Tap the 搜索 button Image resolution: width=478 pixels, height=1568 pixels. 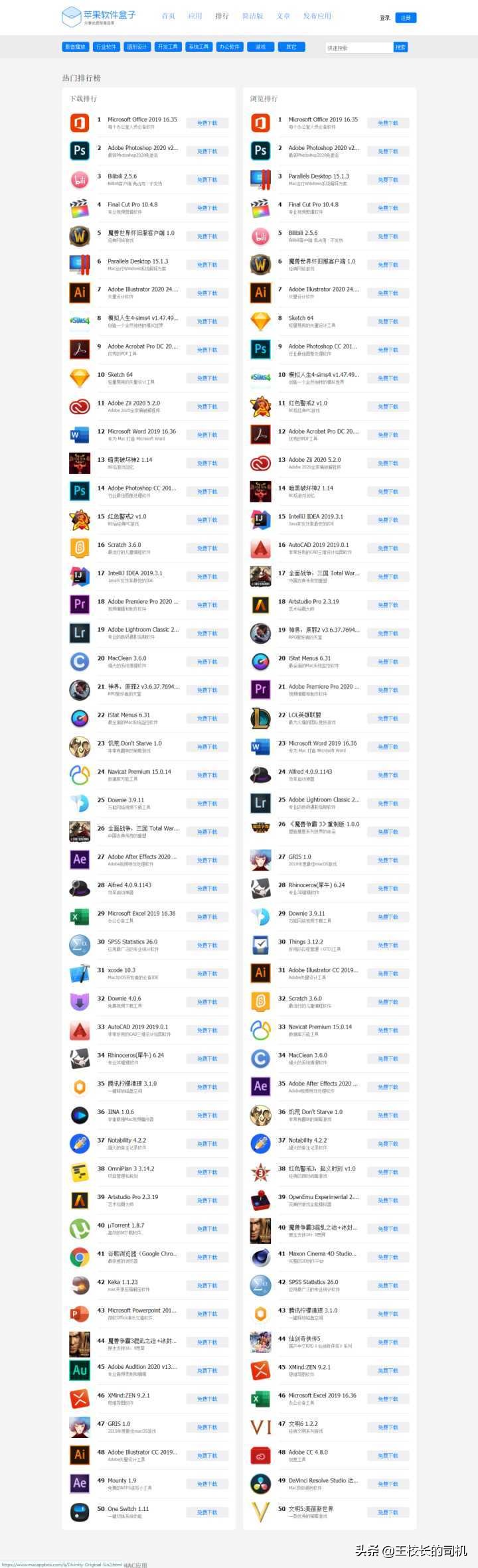pos(400,48)
